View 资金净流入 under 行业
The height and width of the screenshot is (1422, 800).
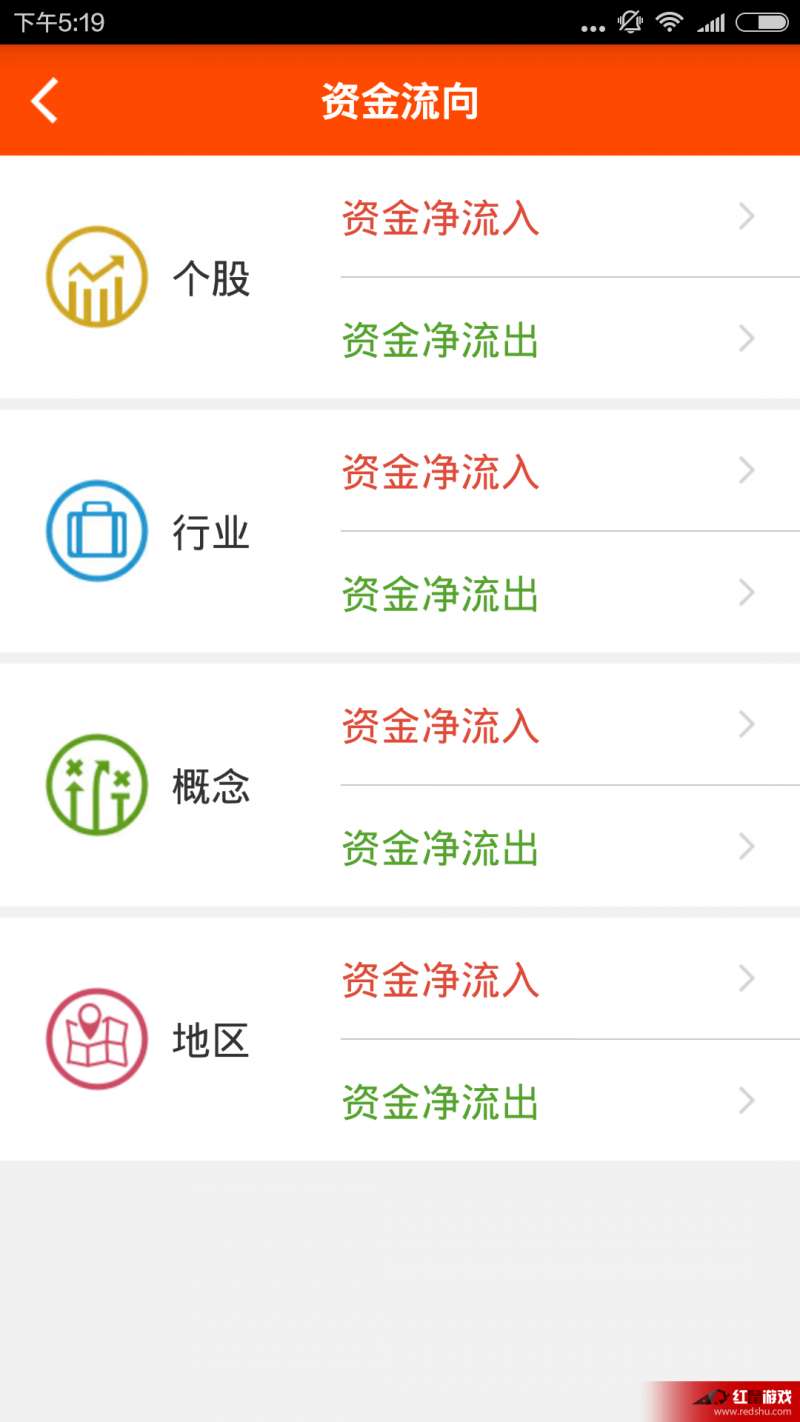(570, 471)
